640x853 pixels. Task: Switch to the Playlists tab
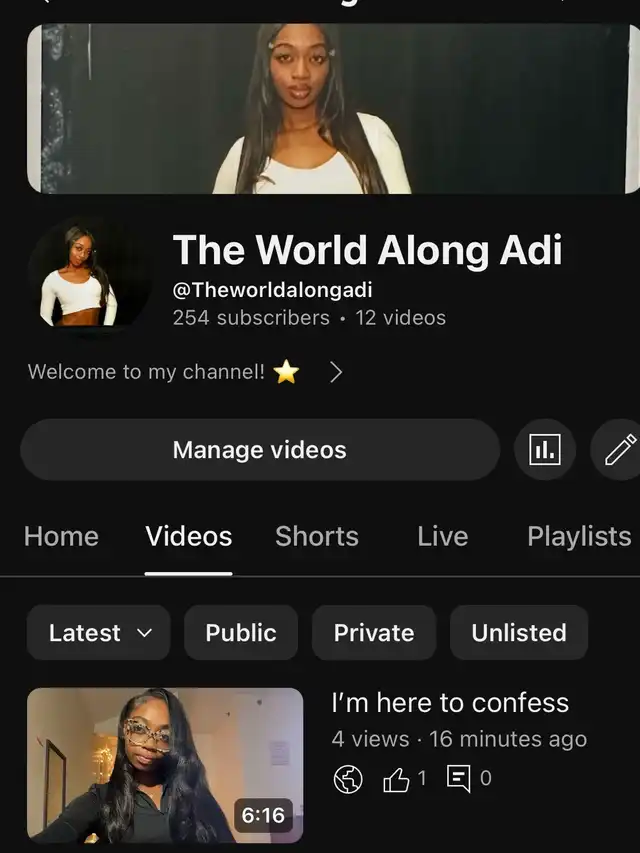coord(579,537)
